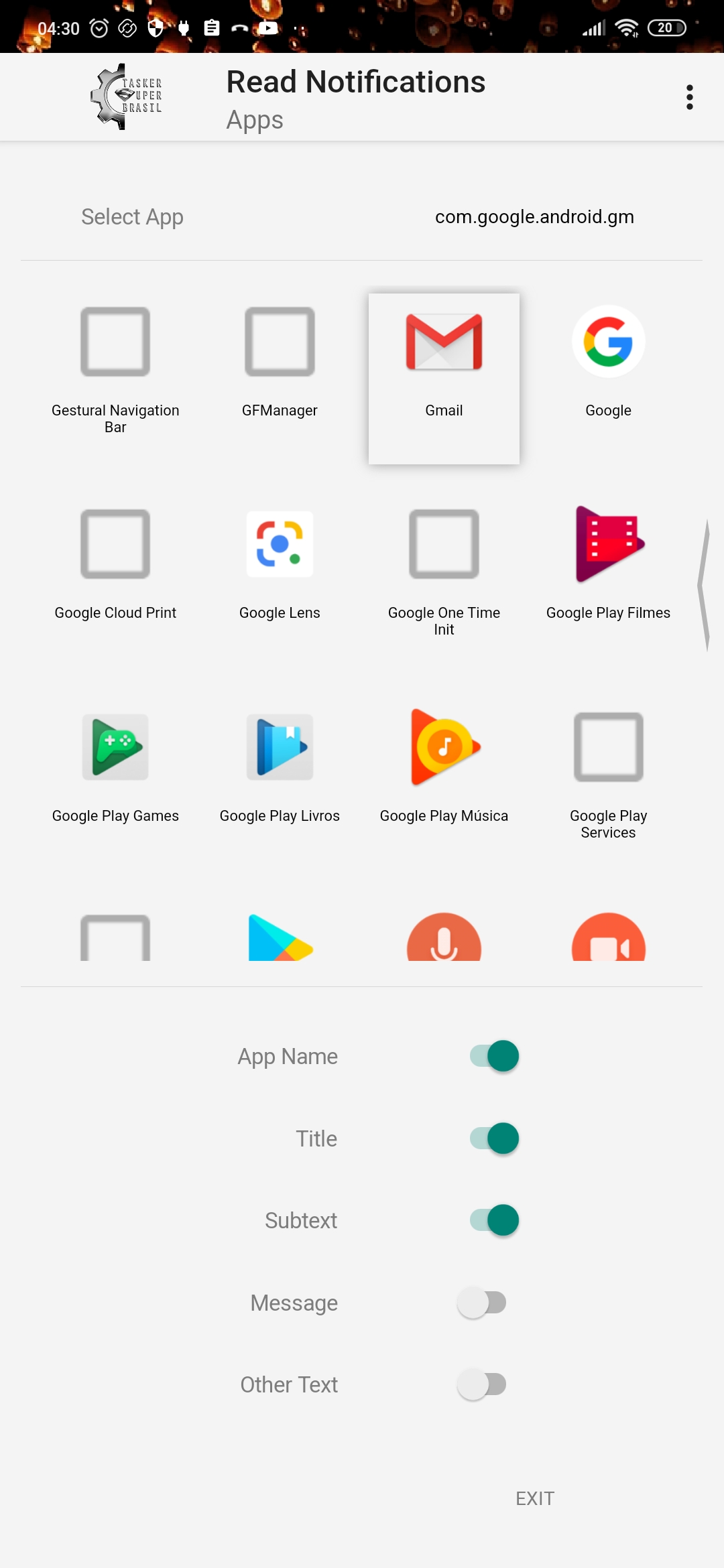Choose the Google app
The width and height of the screenshot is (724, 1568).
coord(608,362)
